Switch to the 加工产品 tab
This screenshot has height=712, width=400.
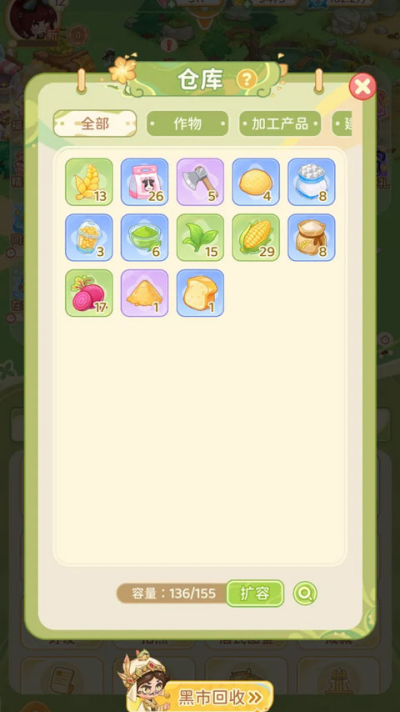click(x=280, y=124)
